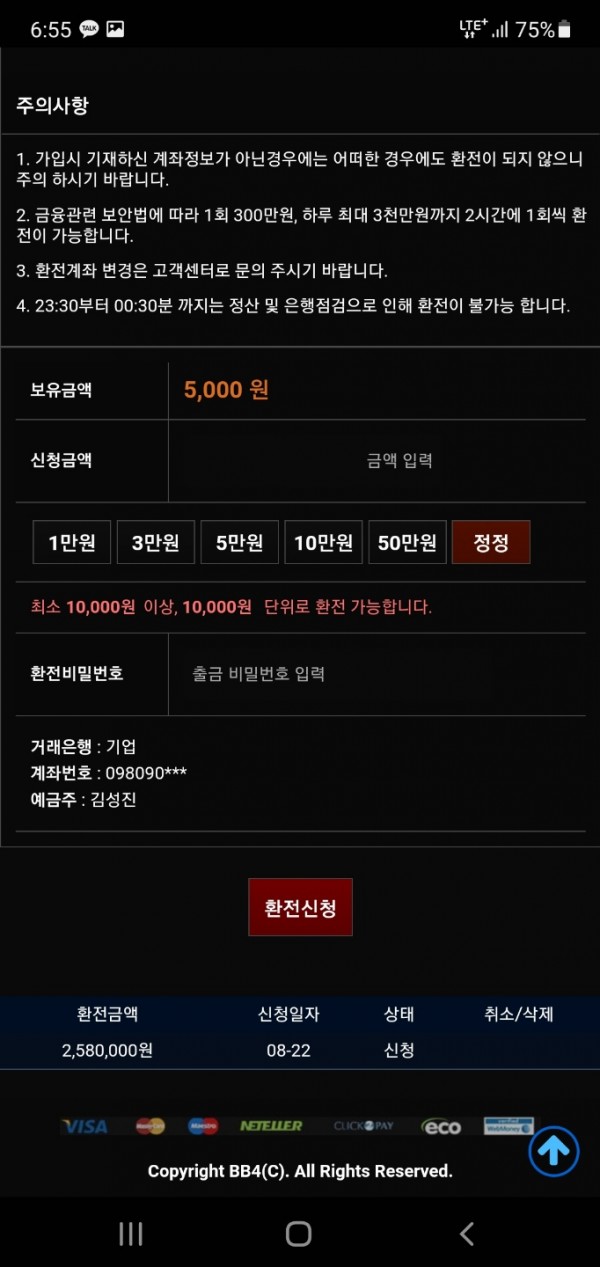Select the 1만원 amount button
Screen dimensions: 600x1267
pyautogui.click(x=72, y=543)
